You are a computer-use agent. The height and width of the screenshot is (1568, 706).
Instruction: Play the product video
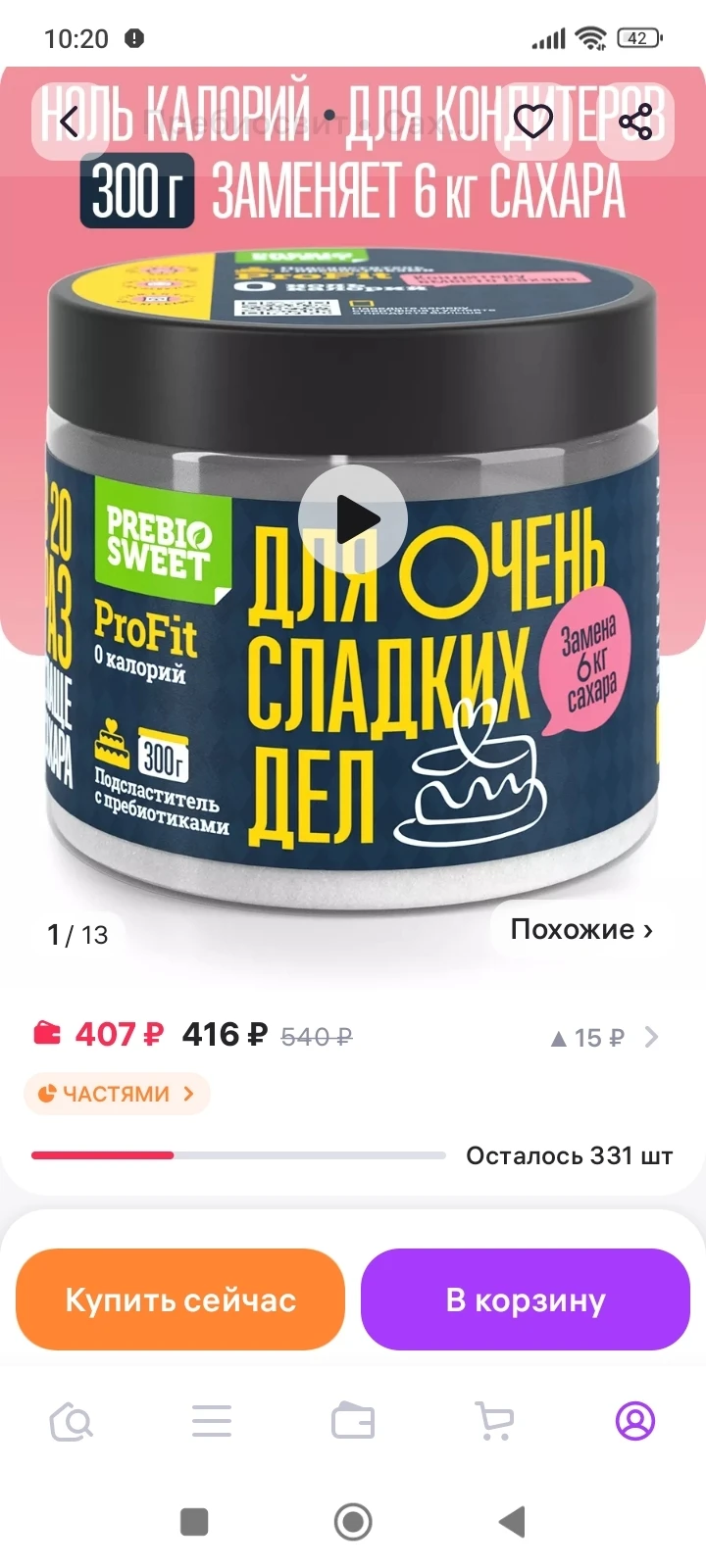353,518
